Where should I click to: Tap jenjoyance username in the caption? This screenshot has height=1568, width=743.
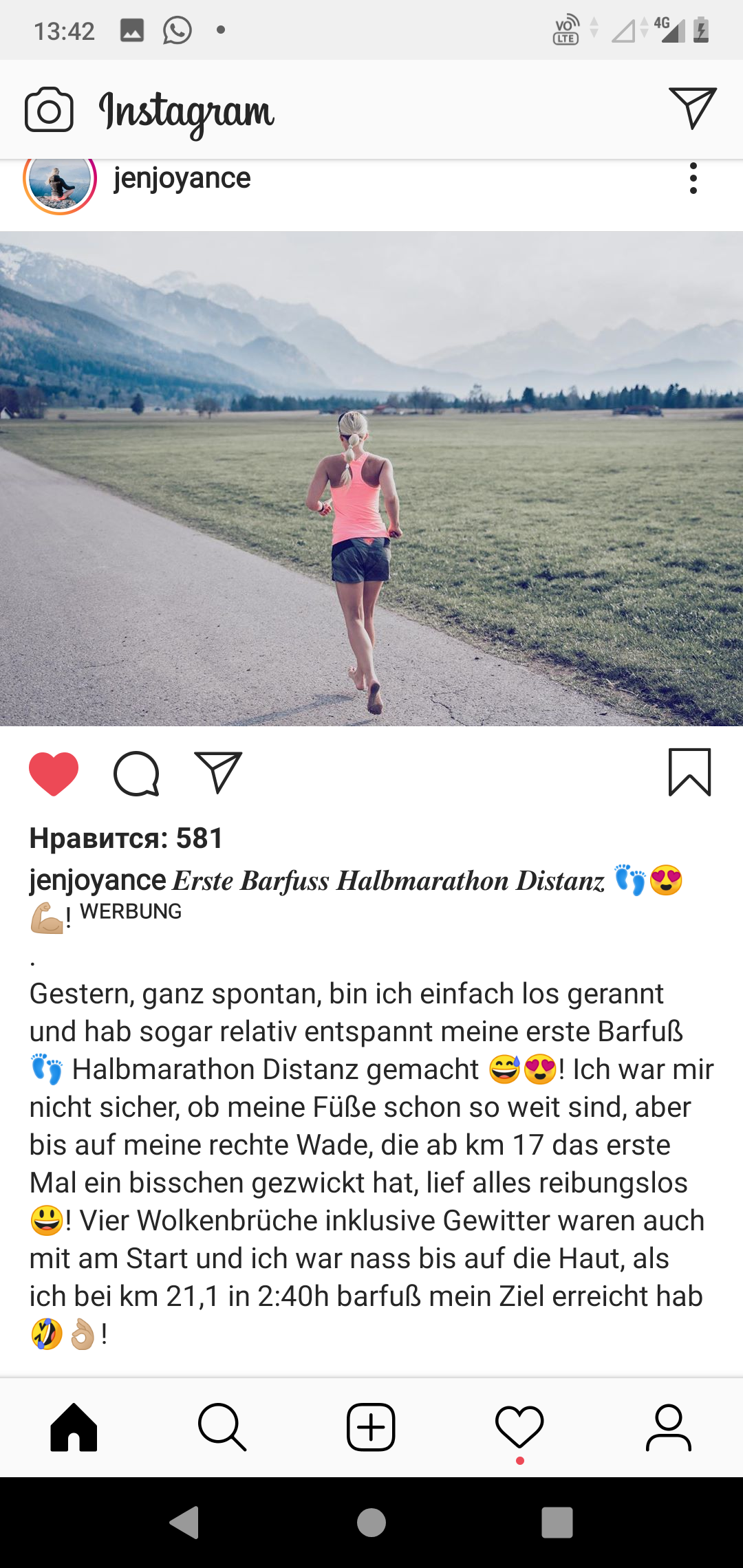click(x=98, y=880)
